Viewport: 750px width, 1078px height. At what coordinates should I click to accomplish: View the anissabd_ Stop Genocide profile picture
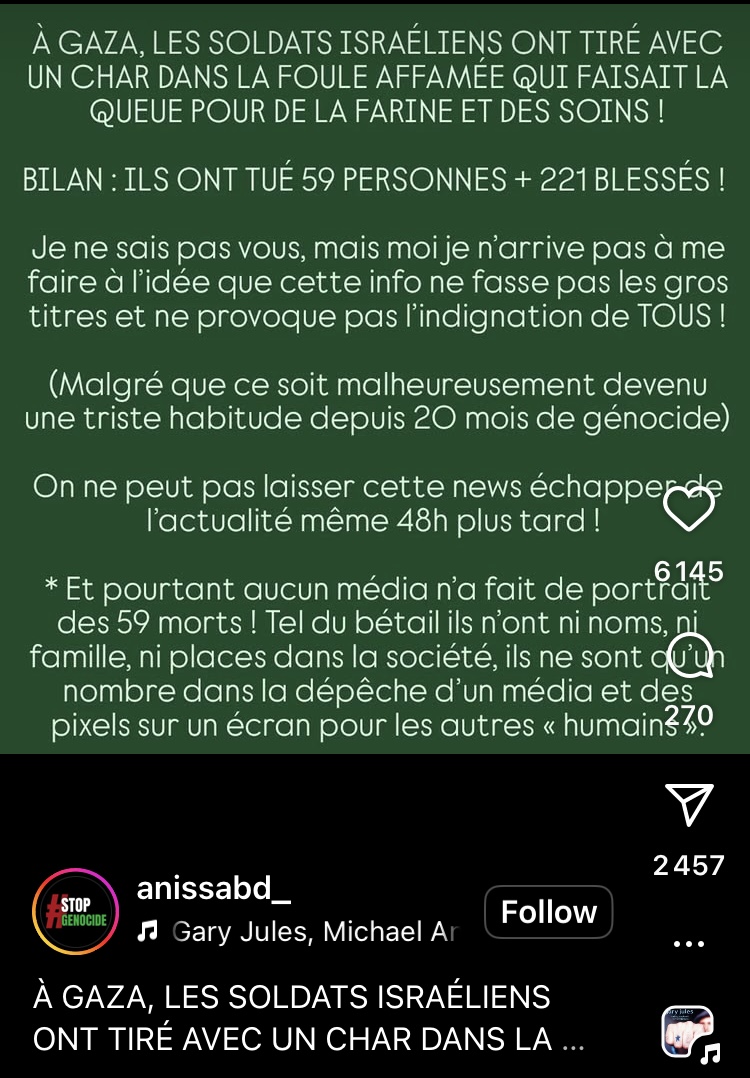76,912
